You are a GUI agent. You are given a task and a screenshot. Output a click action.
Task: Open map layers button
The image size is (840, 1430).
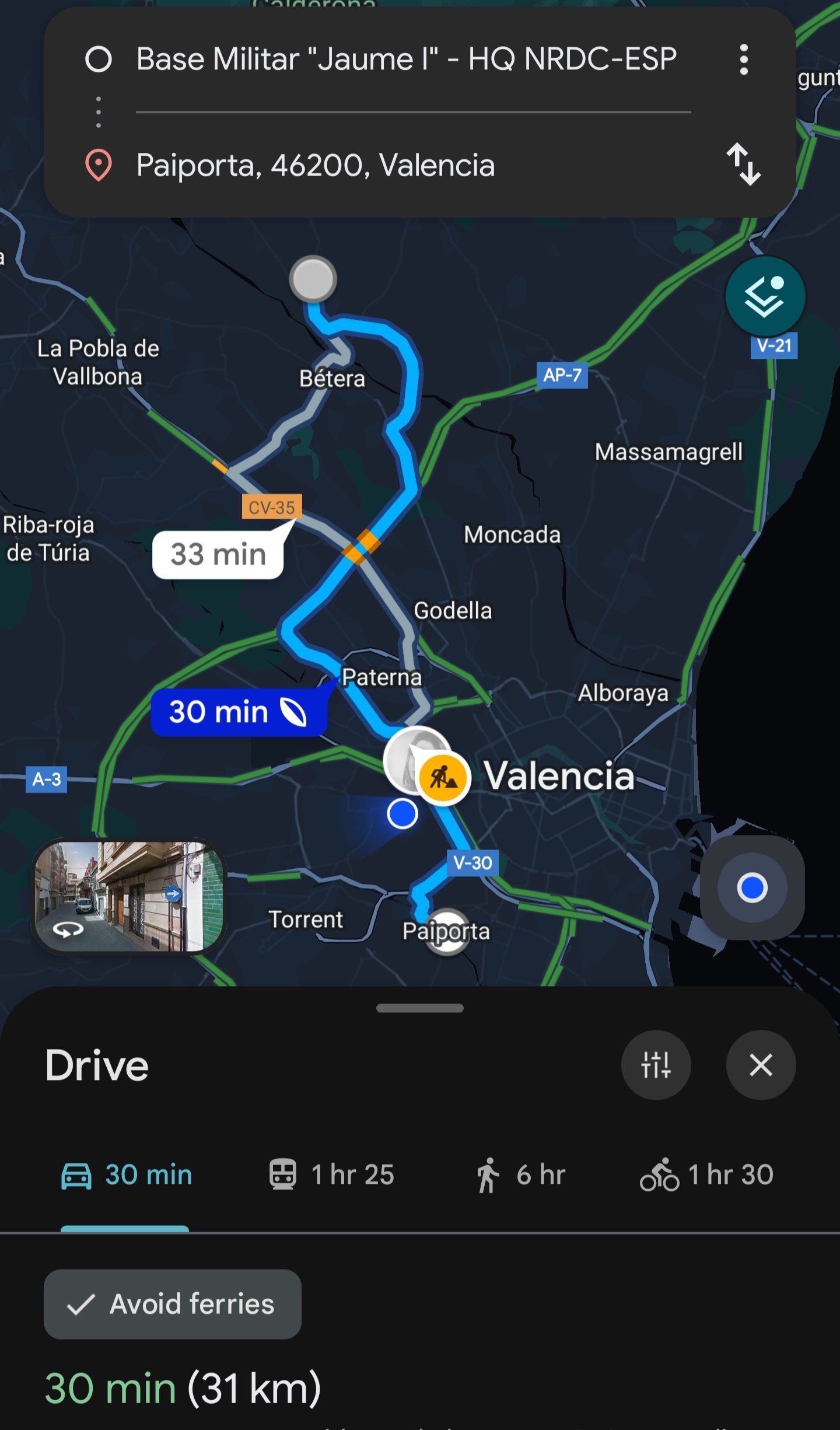click(x=765, y=297)
